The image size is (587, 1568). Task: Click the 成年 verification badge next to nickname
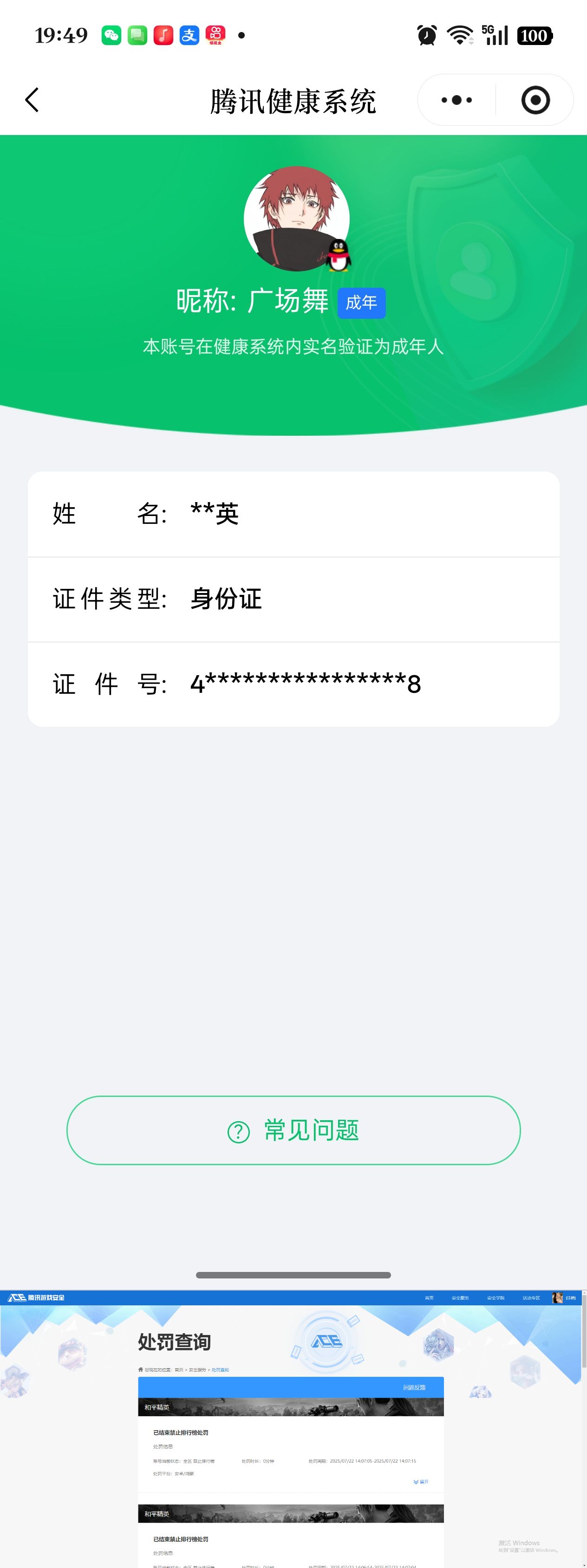click(362, 302)
